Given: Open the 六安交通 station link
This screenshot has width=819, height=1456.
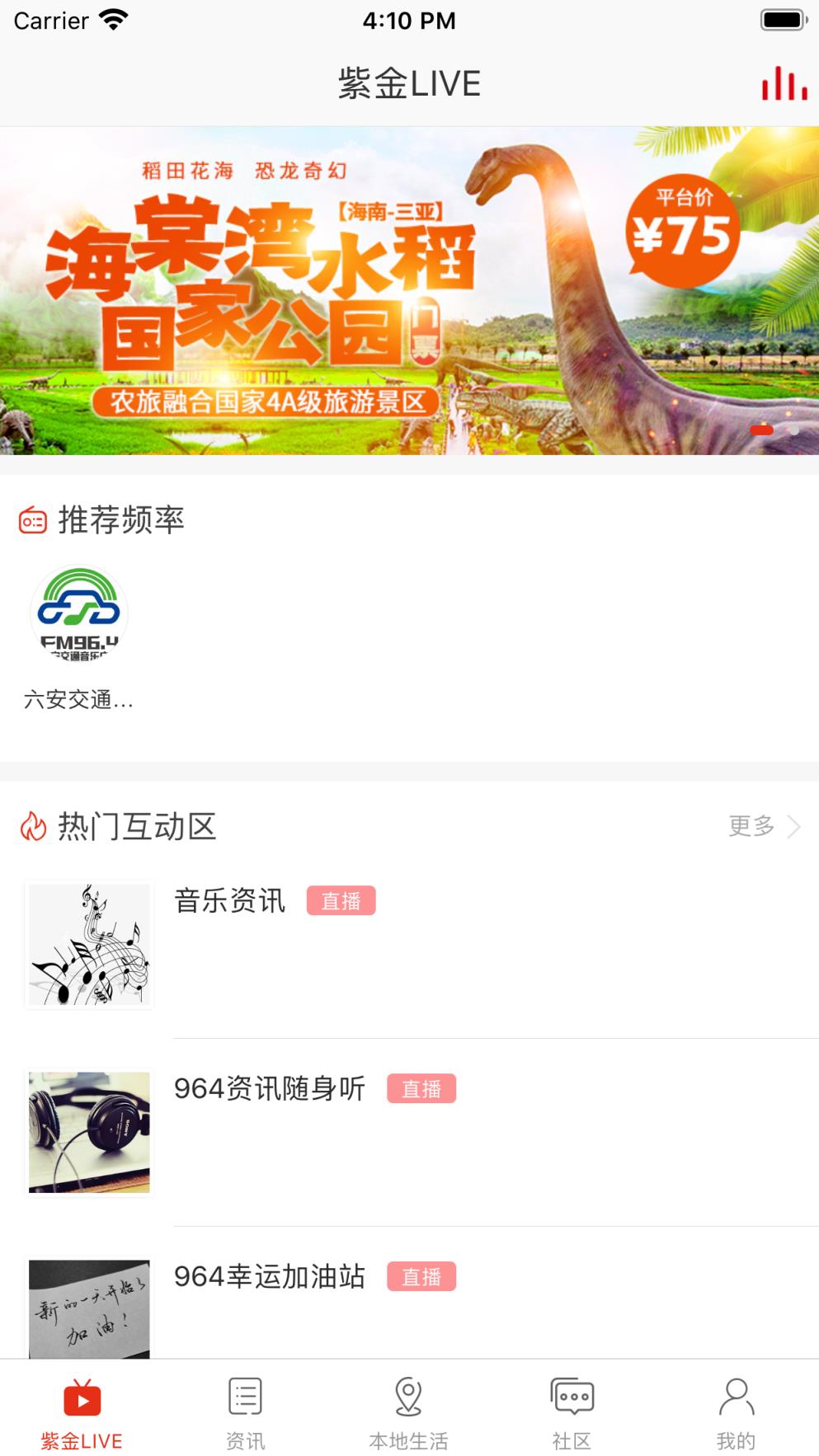Looking at the screenshot, I should coord(77,701).
